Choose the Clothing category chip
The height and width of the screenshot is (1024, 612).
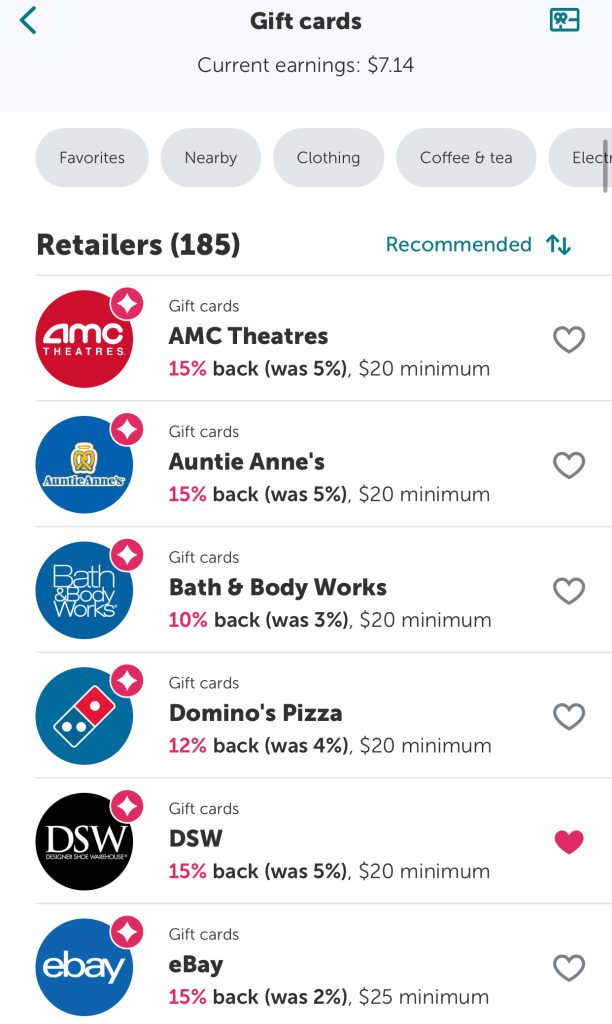[x=329, y=157]
